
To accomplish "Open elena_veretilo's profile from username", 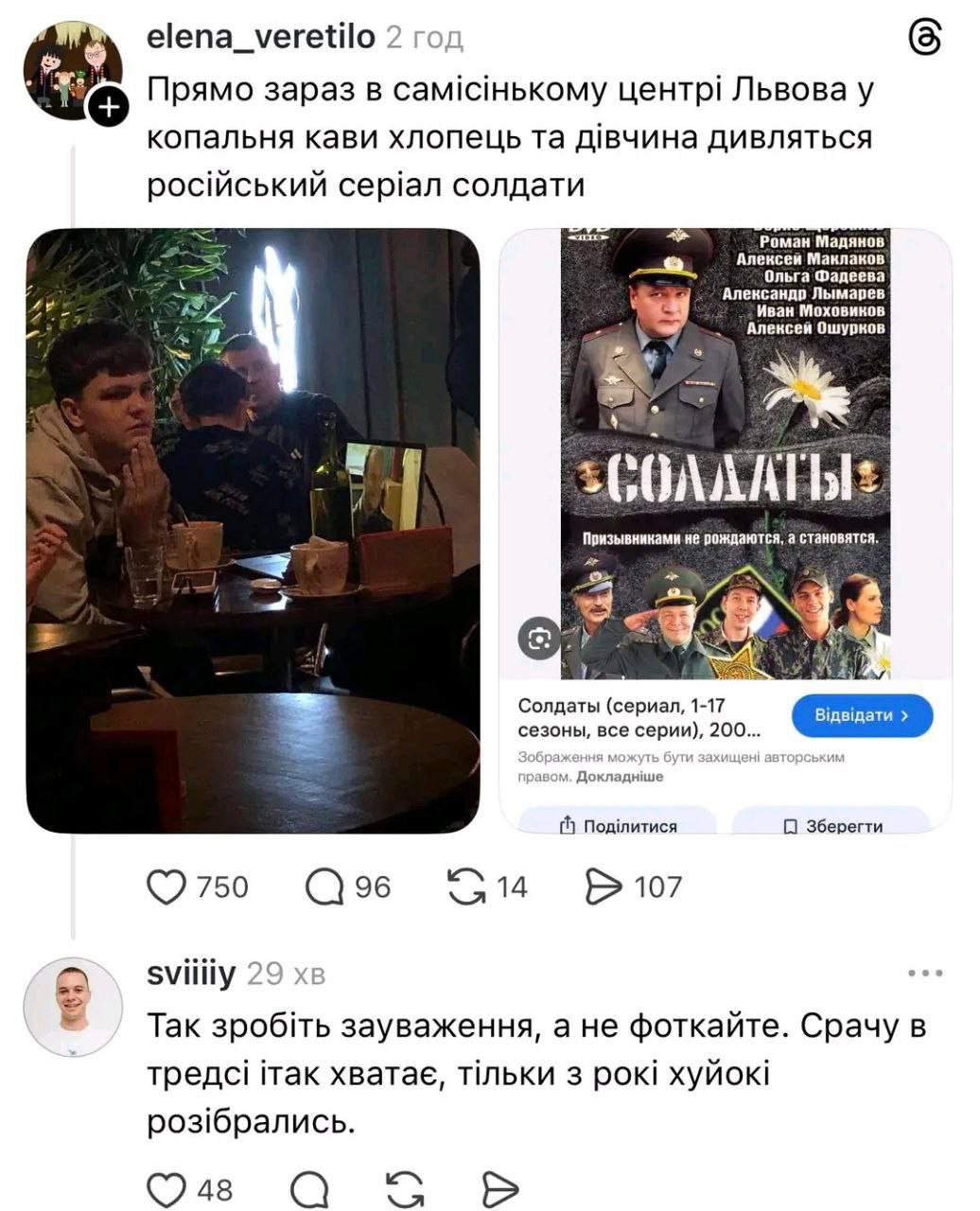I will [261, 37].
